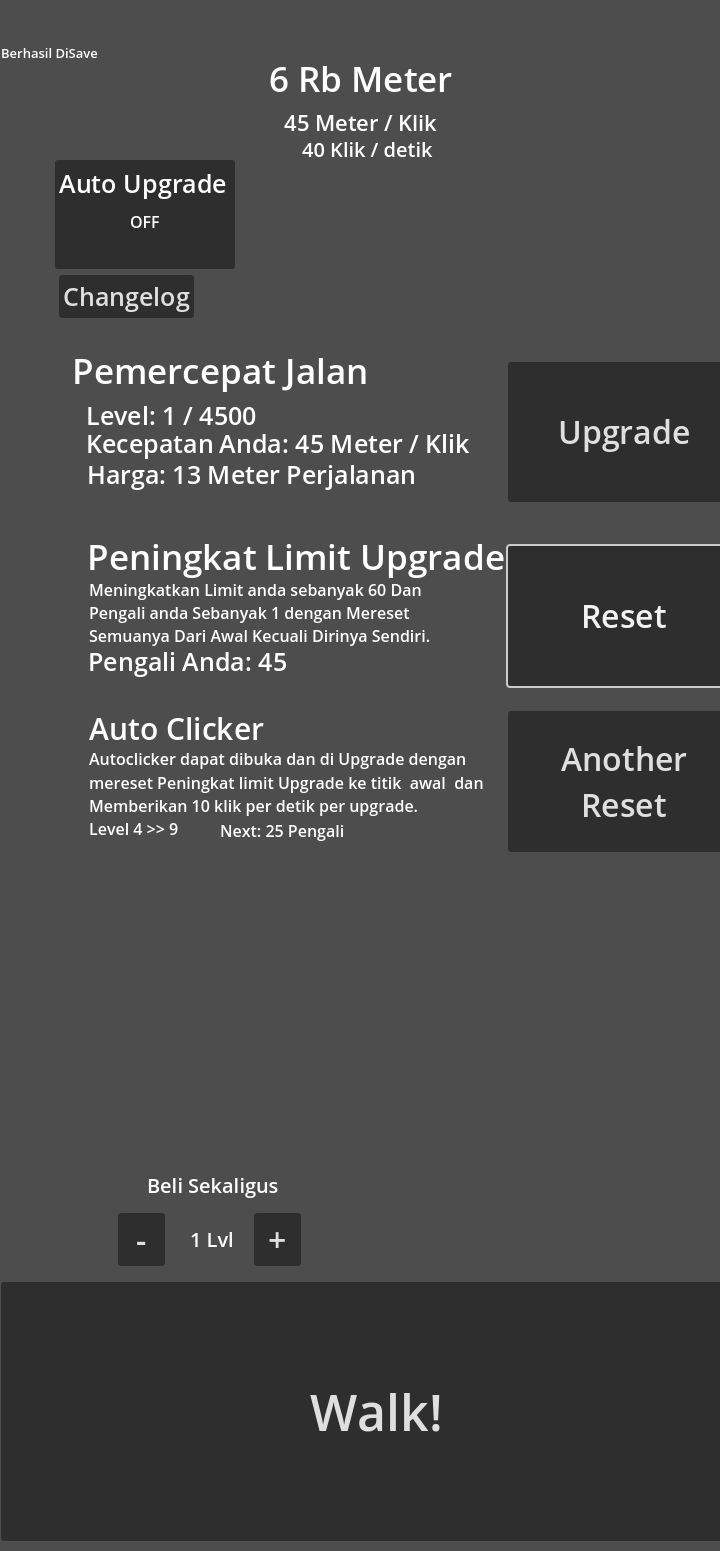Decrease Beli Sekaligus level with minus
Viewport: 720px width, 1551px height.
coord(141,1240)
